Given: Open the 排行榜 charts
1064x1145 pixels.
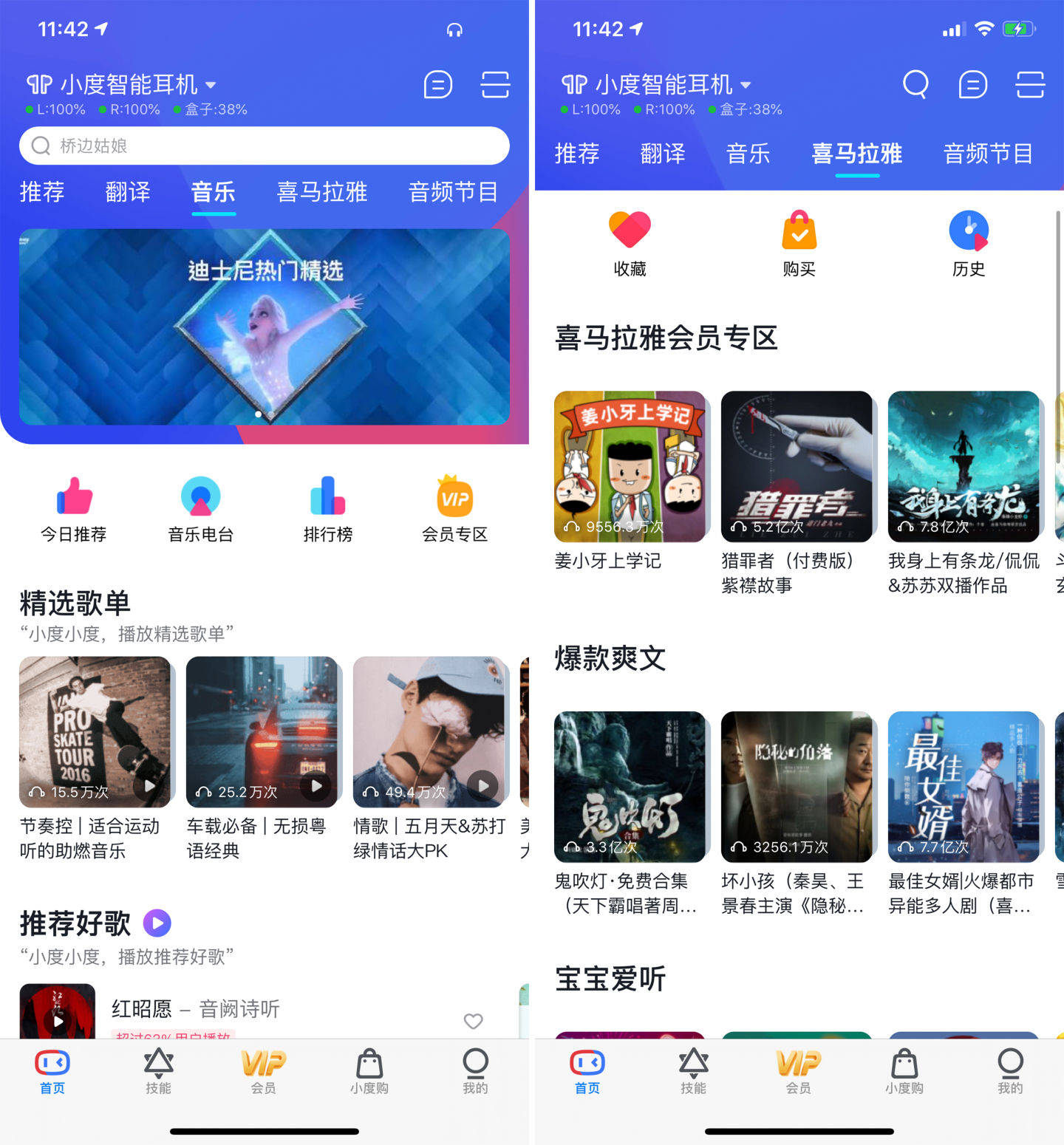Looking at the screenshot, I should click(327, 509).
